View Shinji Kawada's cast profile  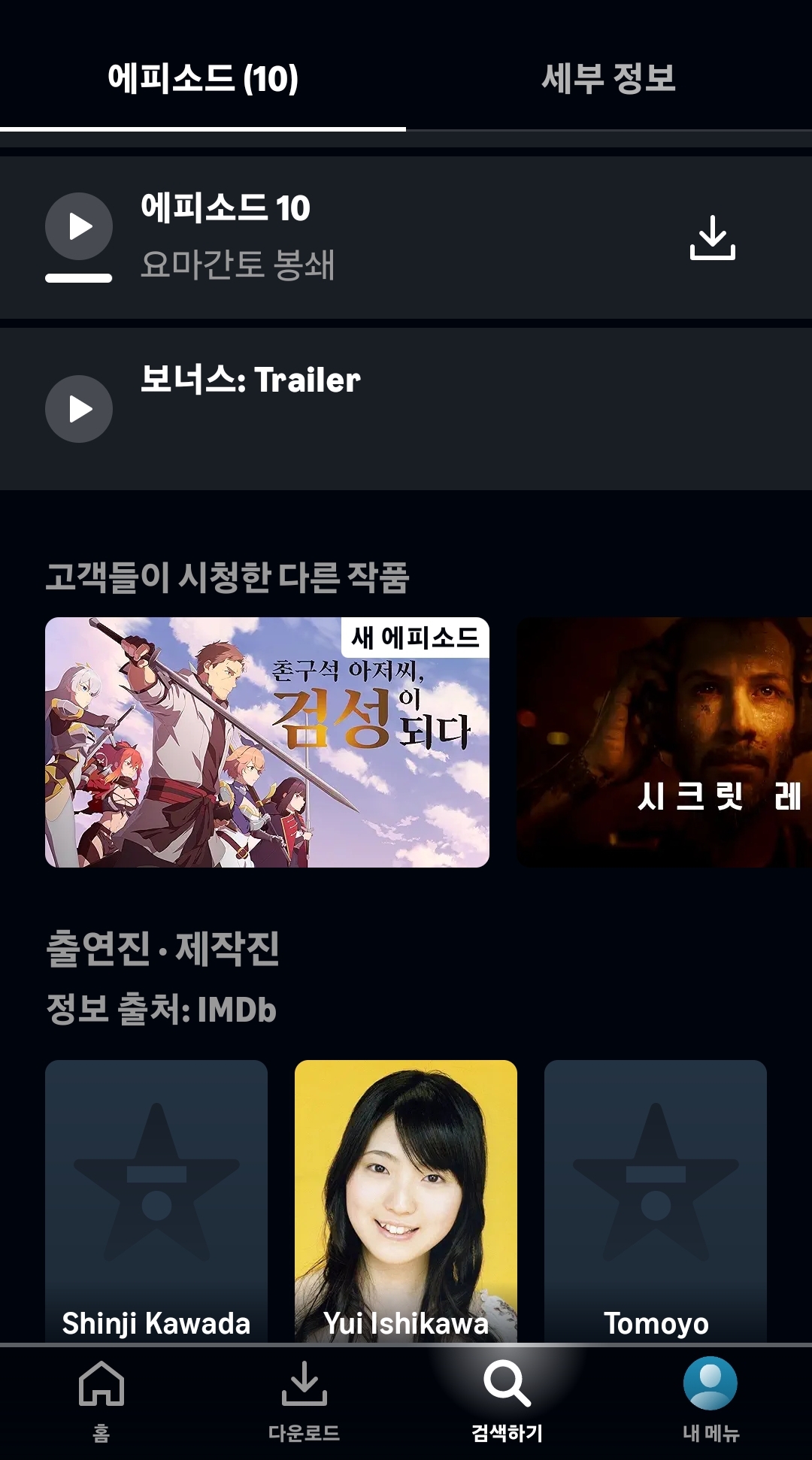click(156, 1201)
